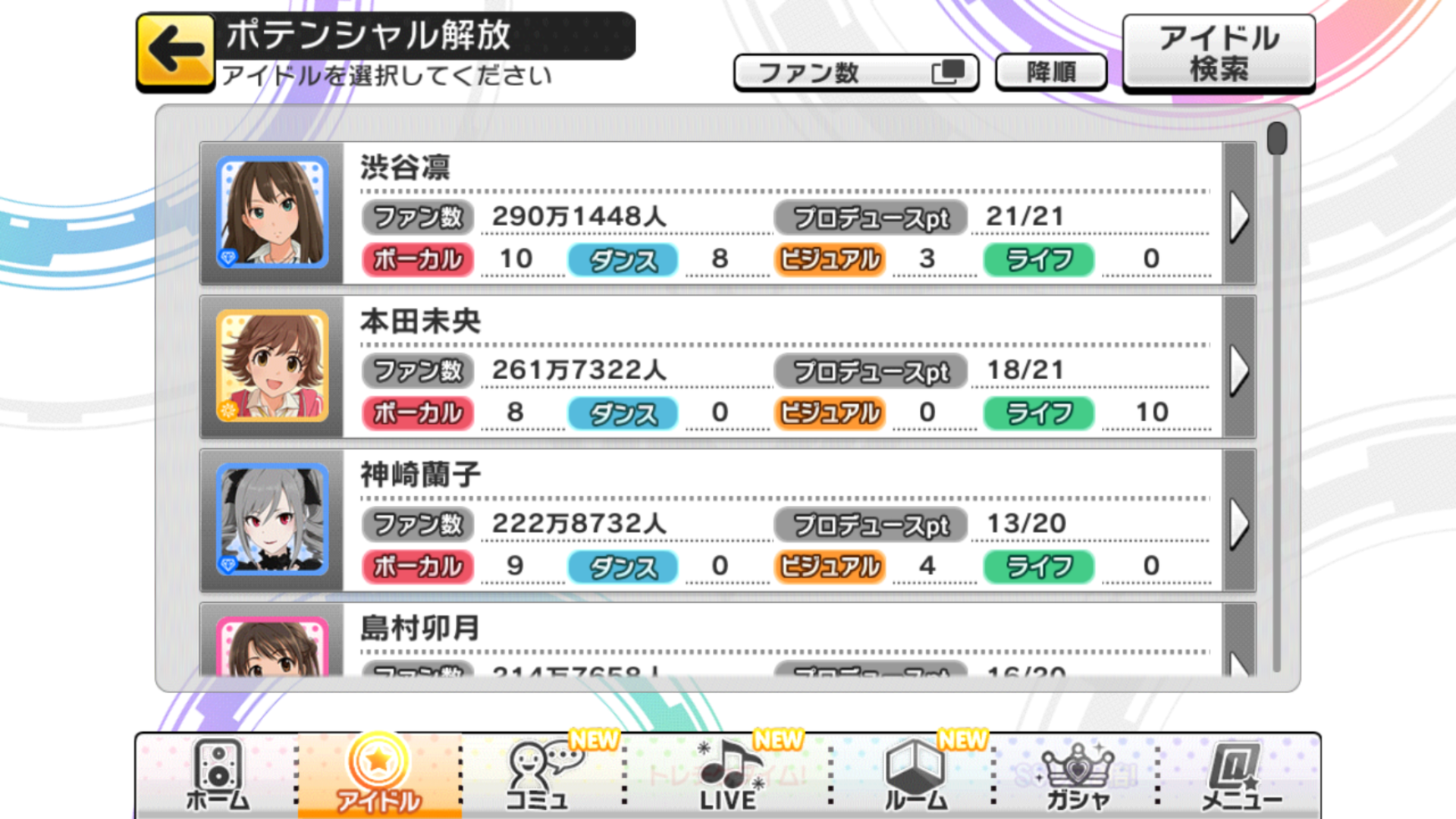1456x819 pixels.
Task: Switch to the LIVE tab
Action: pyautogui.click(x=728, y=775)
